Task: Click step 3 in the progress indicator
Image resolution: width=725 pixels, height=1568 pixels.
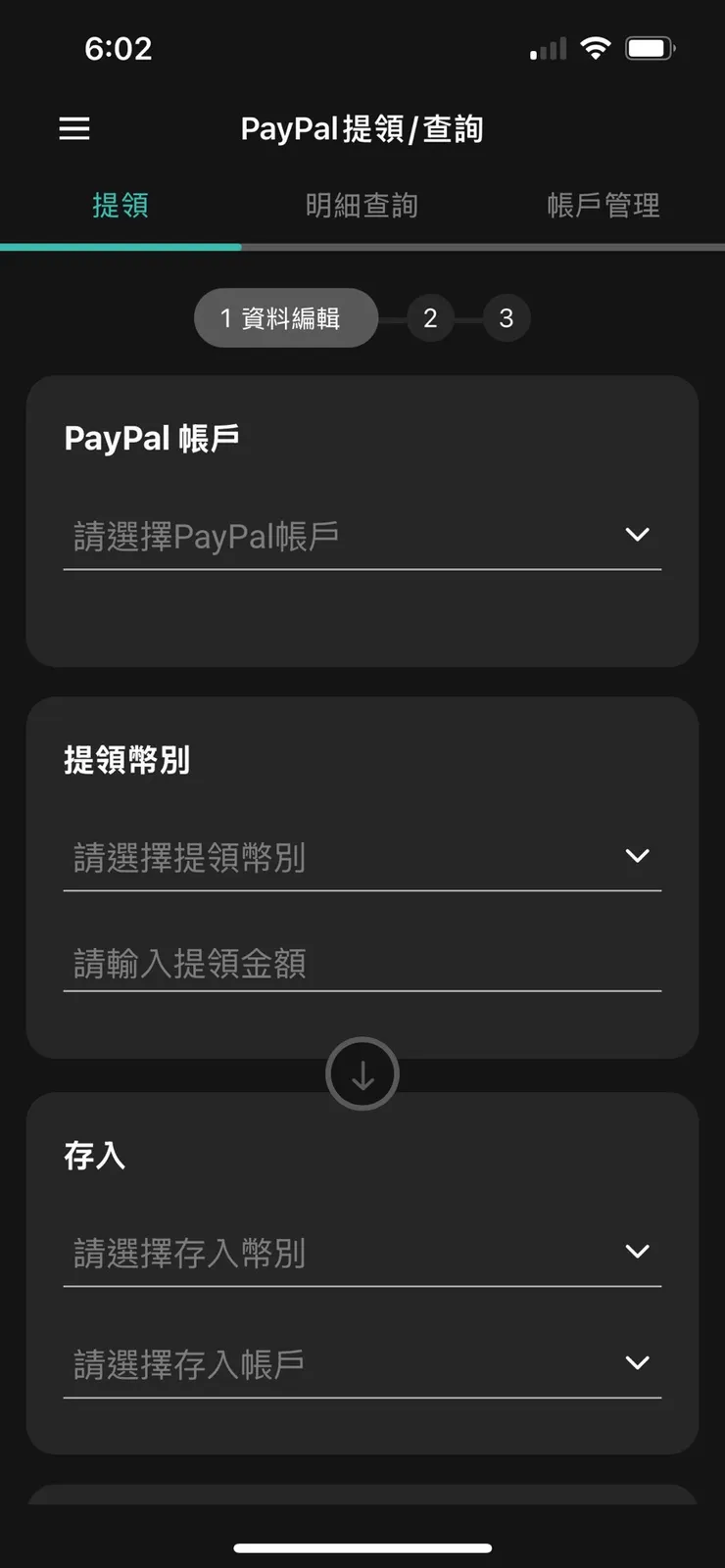Action: [506, 317]
